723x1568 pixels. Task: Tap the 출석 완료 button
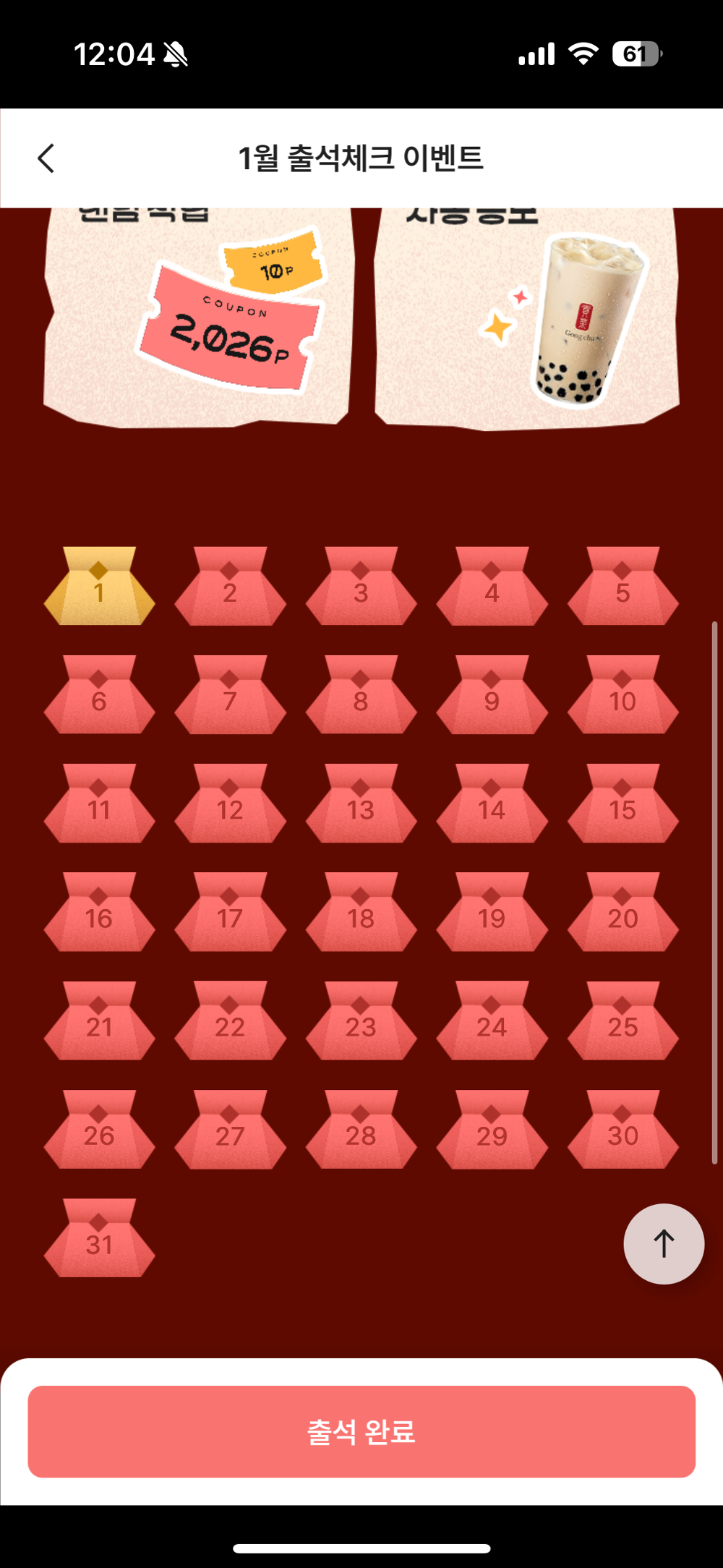pyautogui.click(x=361, y=1431)
